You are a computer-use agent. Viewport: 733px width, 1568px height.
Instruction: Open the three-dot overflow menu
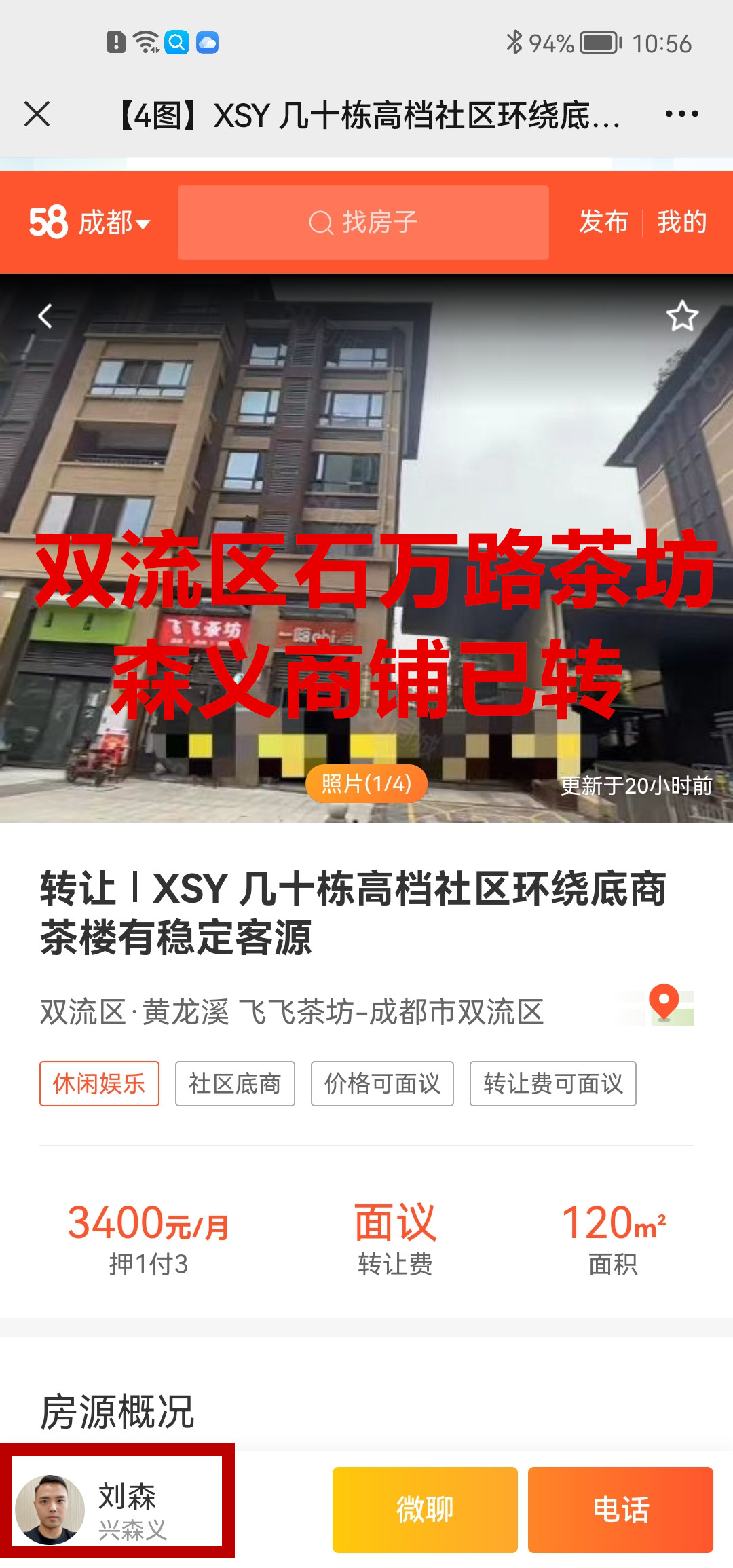(681, 114)
